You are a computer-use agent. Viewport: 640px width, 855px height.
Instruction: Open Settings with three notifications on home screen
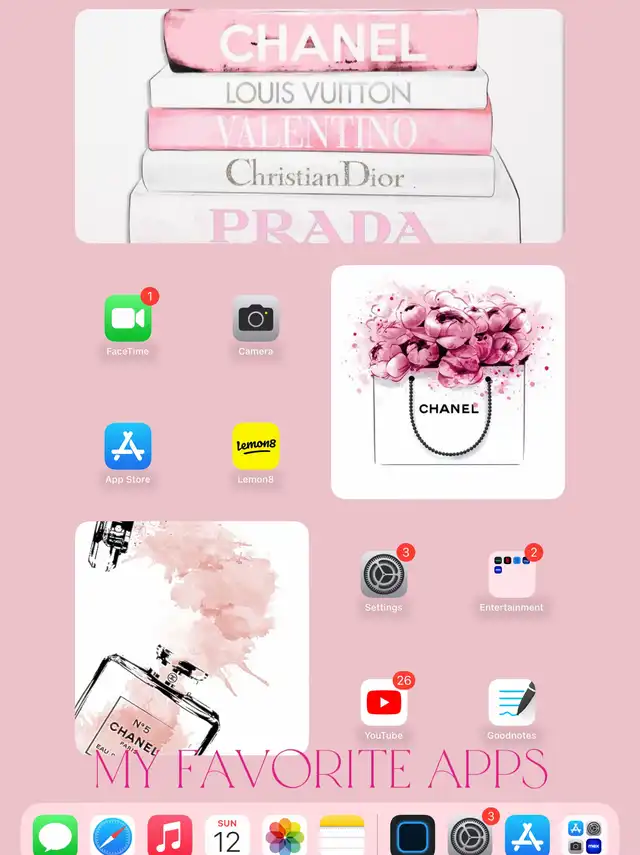pyautogui.click(x=384, y=574)
